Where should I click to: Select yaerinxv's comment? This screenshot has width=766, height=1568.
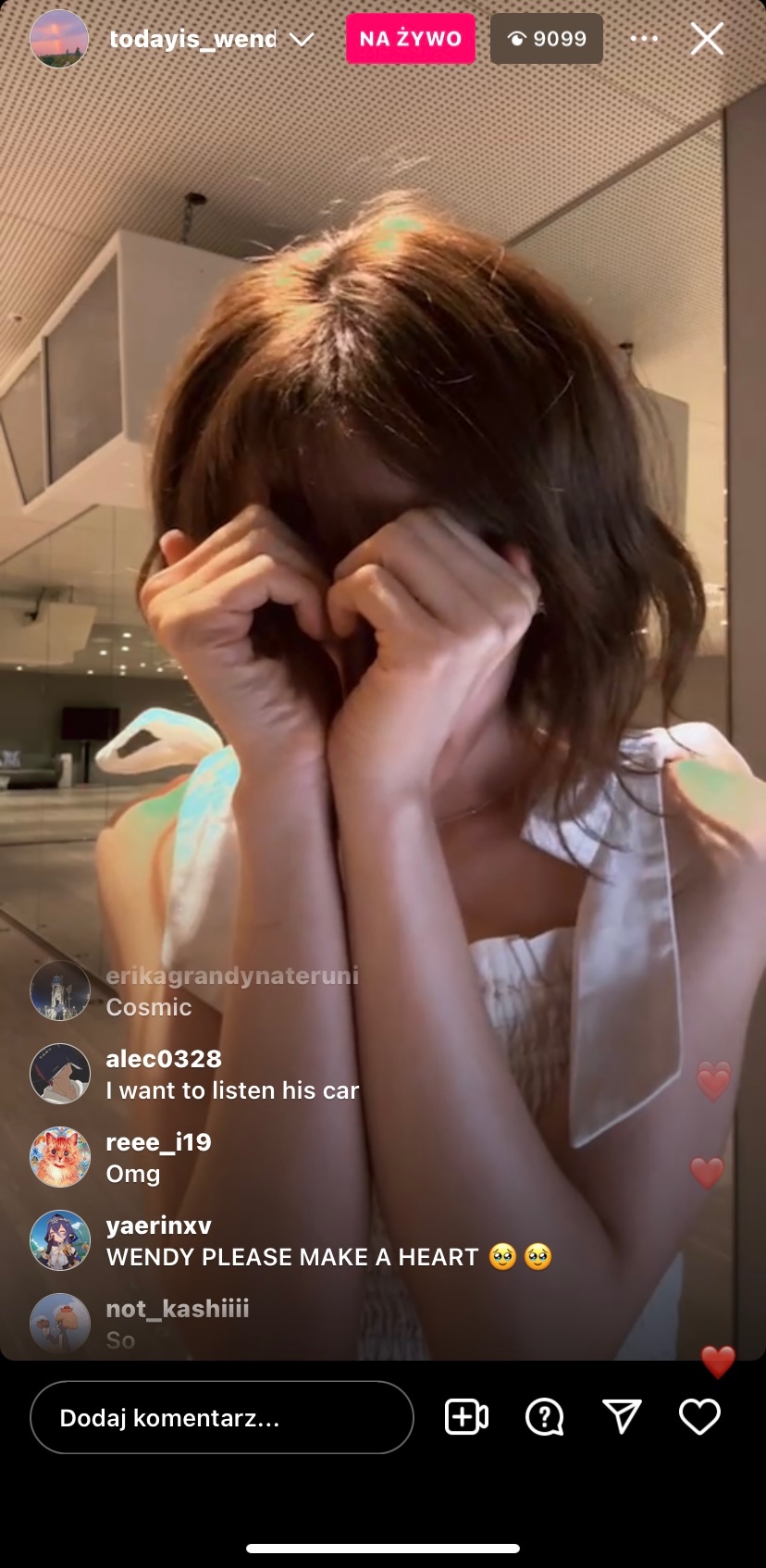pos(328,1241)
